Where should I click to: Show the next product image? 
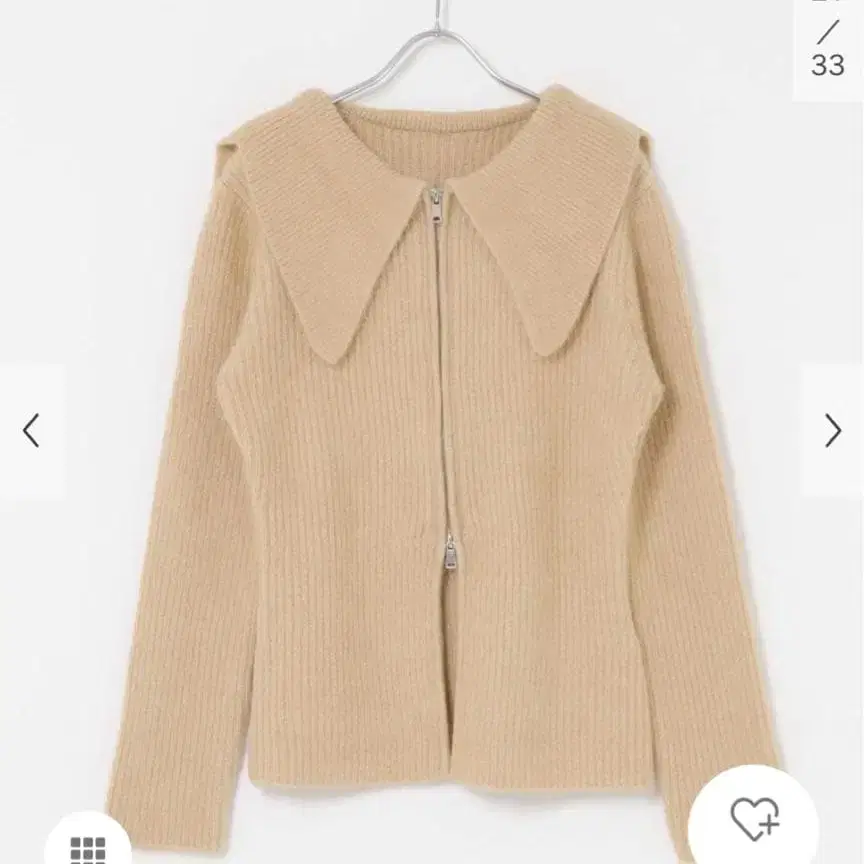click(x=832, y=430)
